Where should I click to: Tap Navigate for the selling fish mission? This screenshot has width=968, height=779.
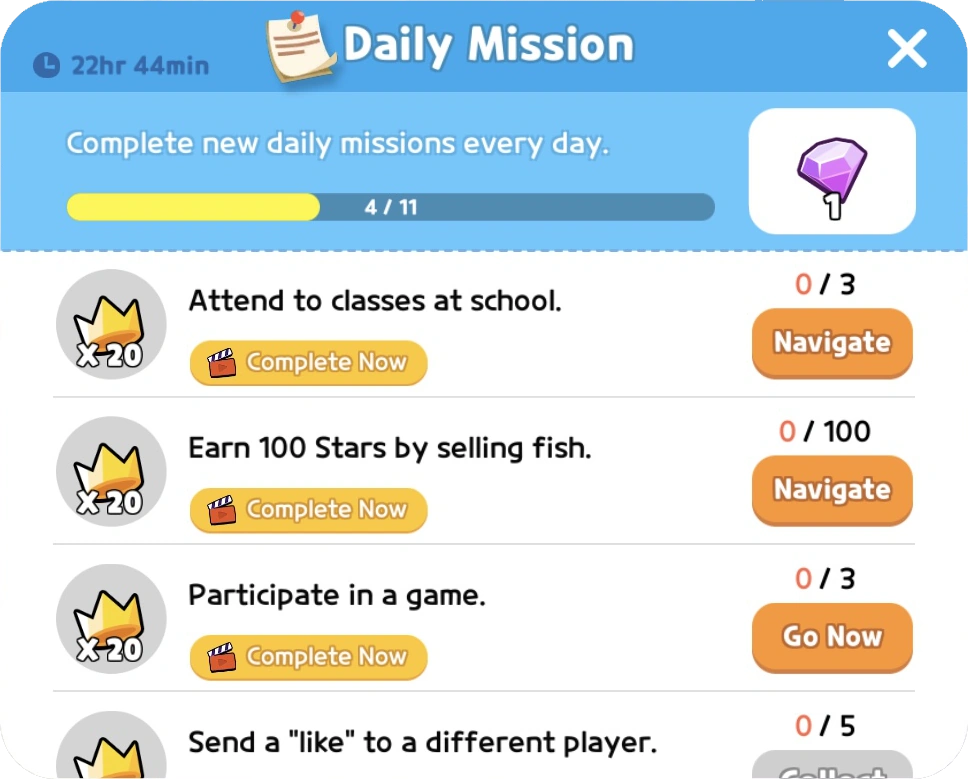coord(832,489)
